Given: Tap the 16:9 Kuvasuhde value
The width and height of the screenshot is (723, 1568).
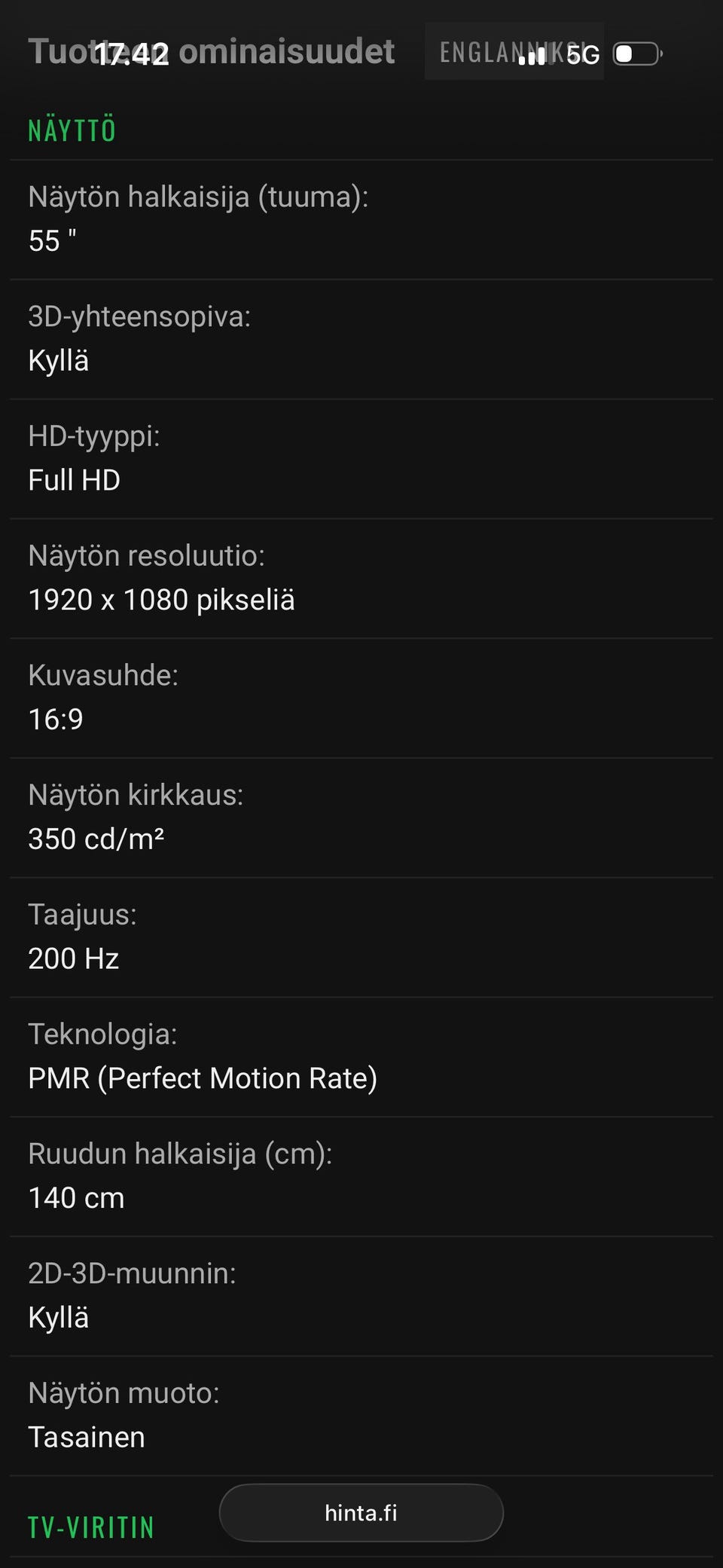Looking at the screenshot, I should [x=56, y=719].
